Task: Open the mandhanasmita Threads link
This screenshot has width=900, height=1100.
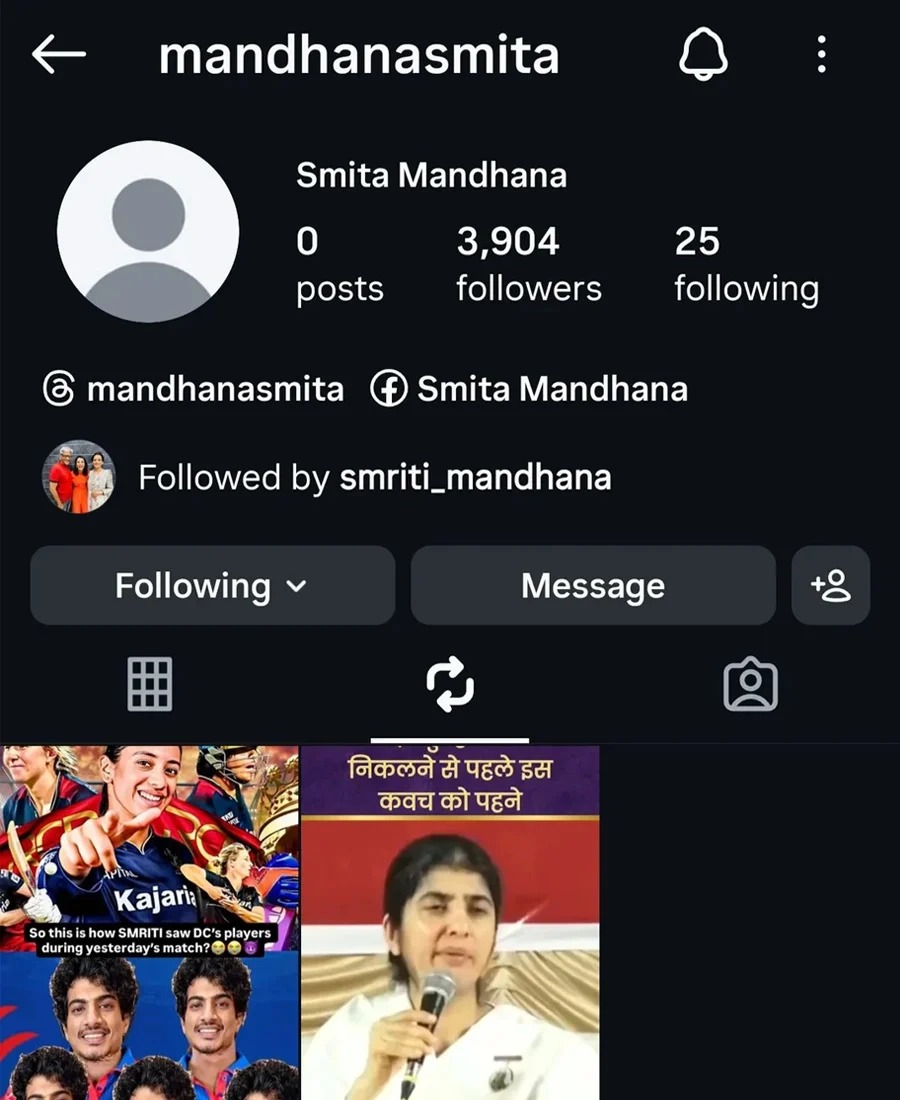Action: tap(194, 389)
